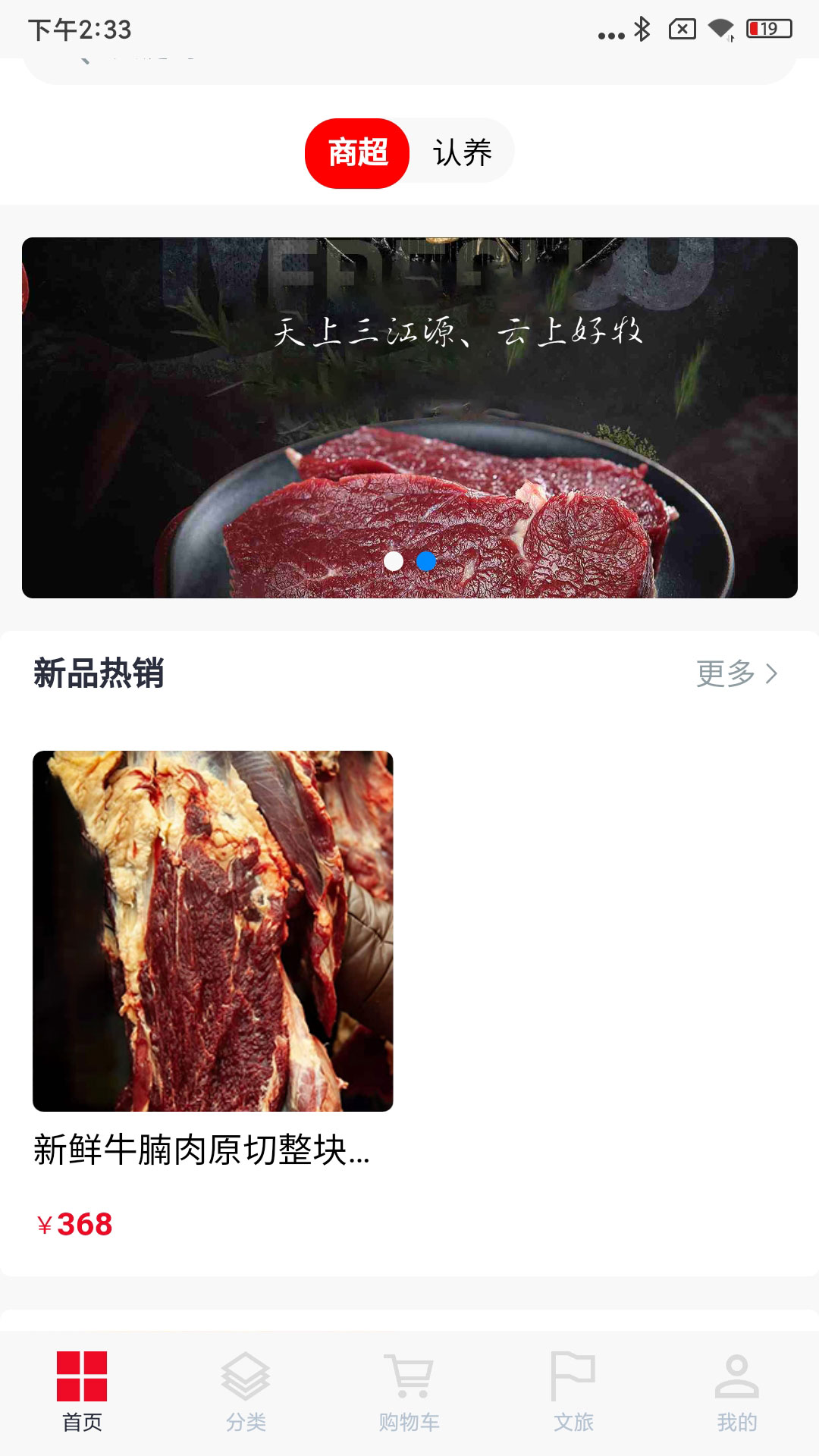Switch to the 认养 segment
Image resolution: width=819 pixels, height=1456 pixels.
pyautogui.click(x=462, y=153)
